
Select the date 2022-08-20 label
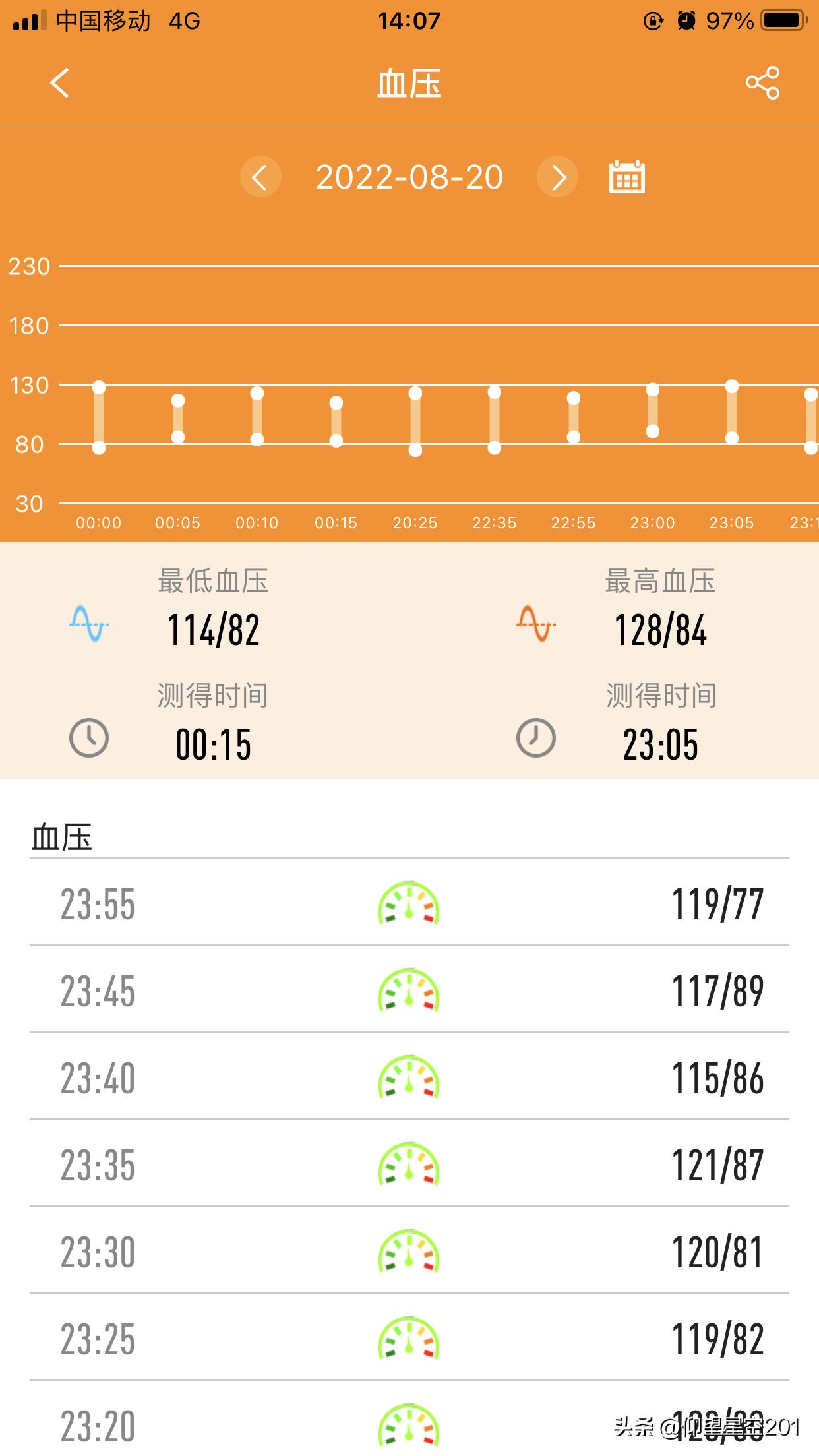(x=409, y=177)
